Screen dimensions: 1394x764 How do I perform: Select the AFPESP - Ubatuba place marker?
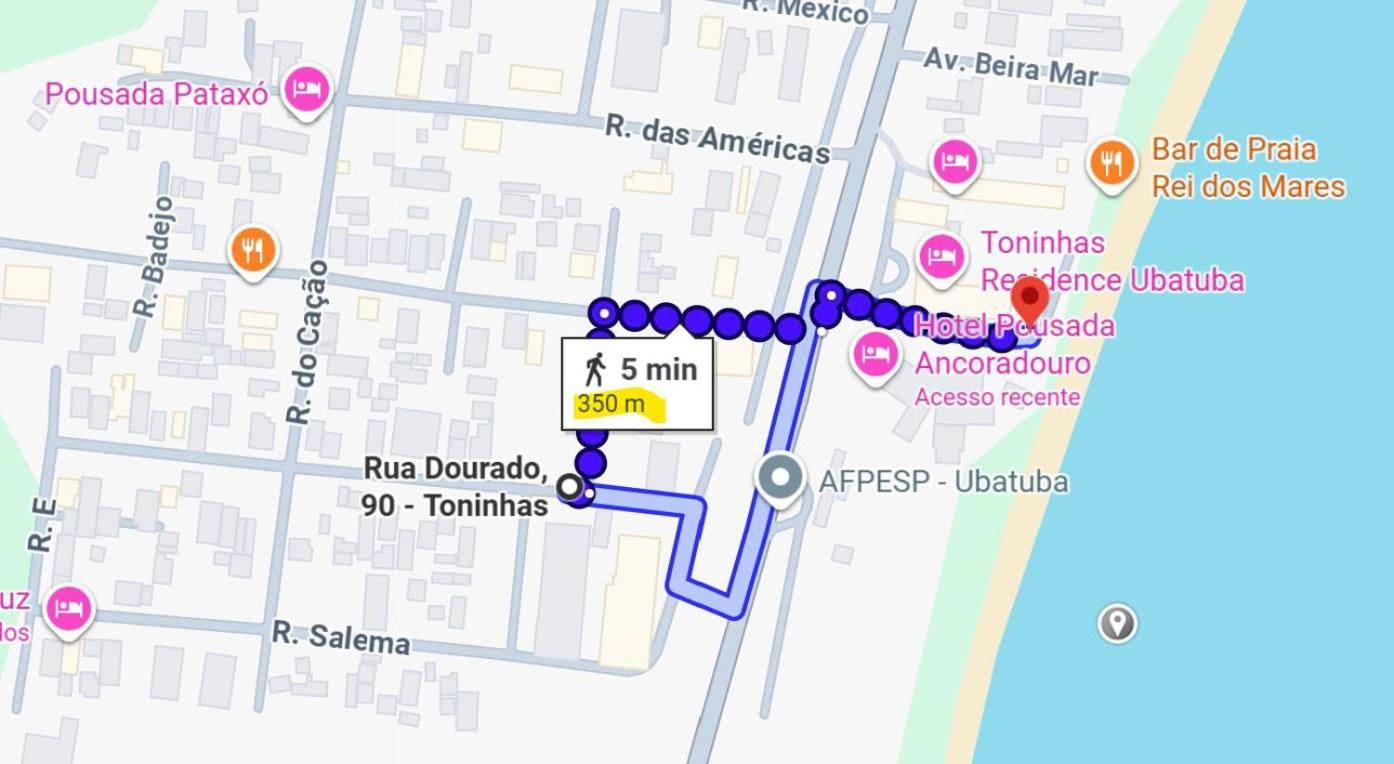click(780, 479)
